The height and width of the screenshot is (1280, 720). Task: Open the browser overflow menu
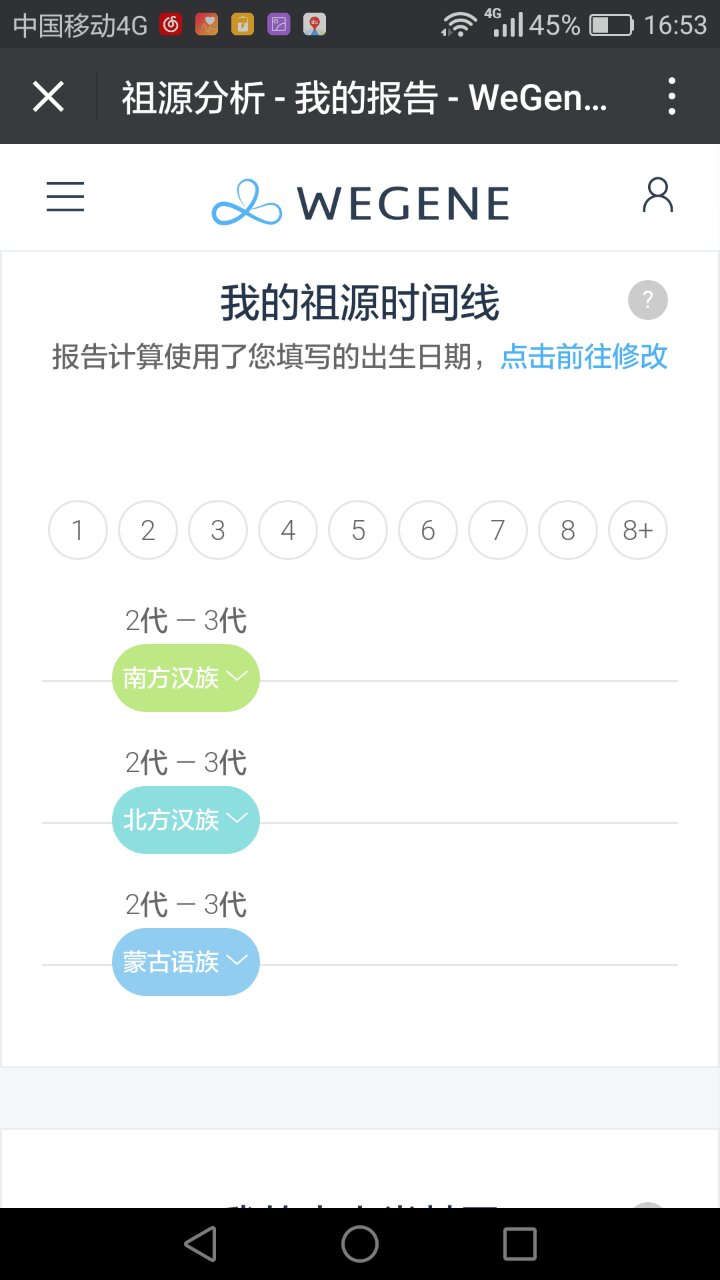tap(672, 97)
